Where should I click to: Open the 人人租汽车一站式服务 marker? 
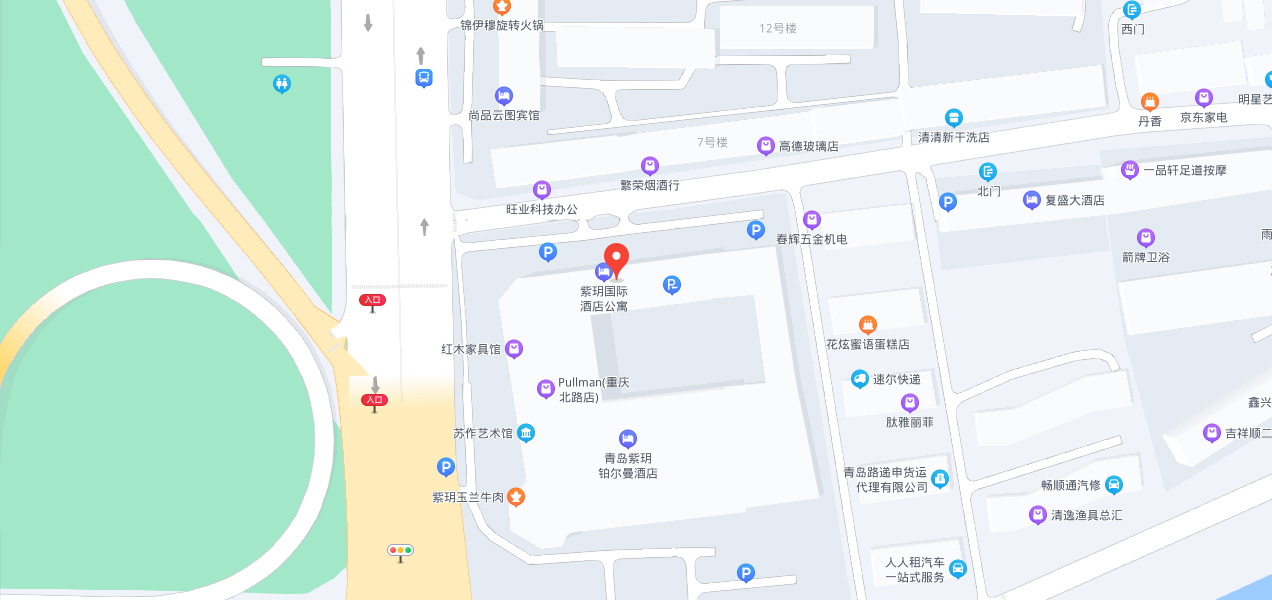(958, 569)
